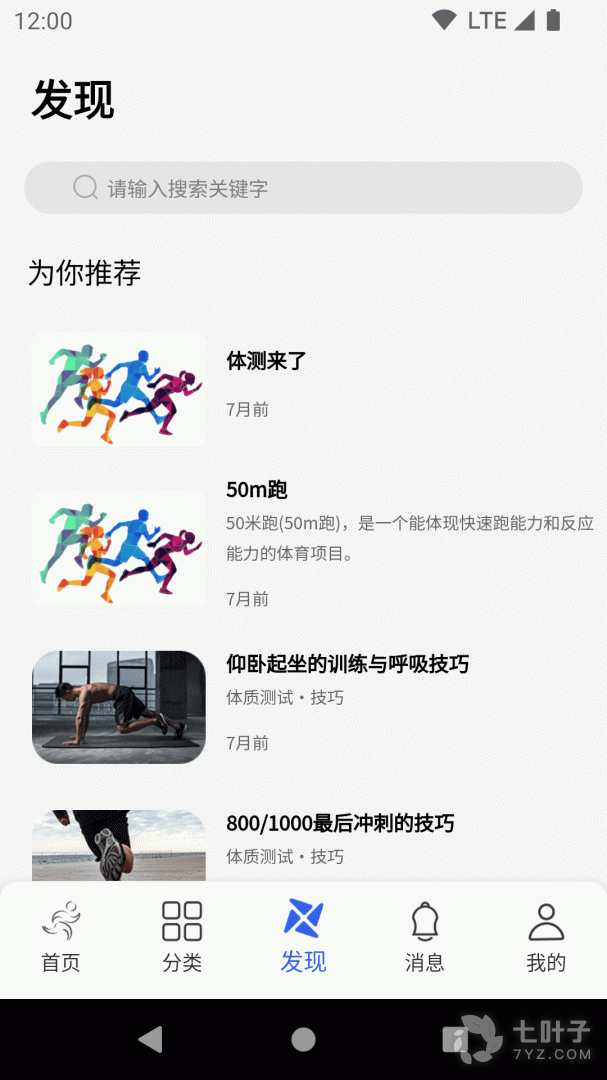Open the 800/1000最后冲刺的技巧 article
Screen dimensions: 607x1080
340,824
